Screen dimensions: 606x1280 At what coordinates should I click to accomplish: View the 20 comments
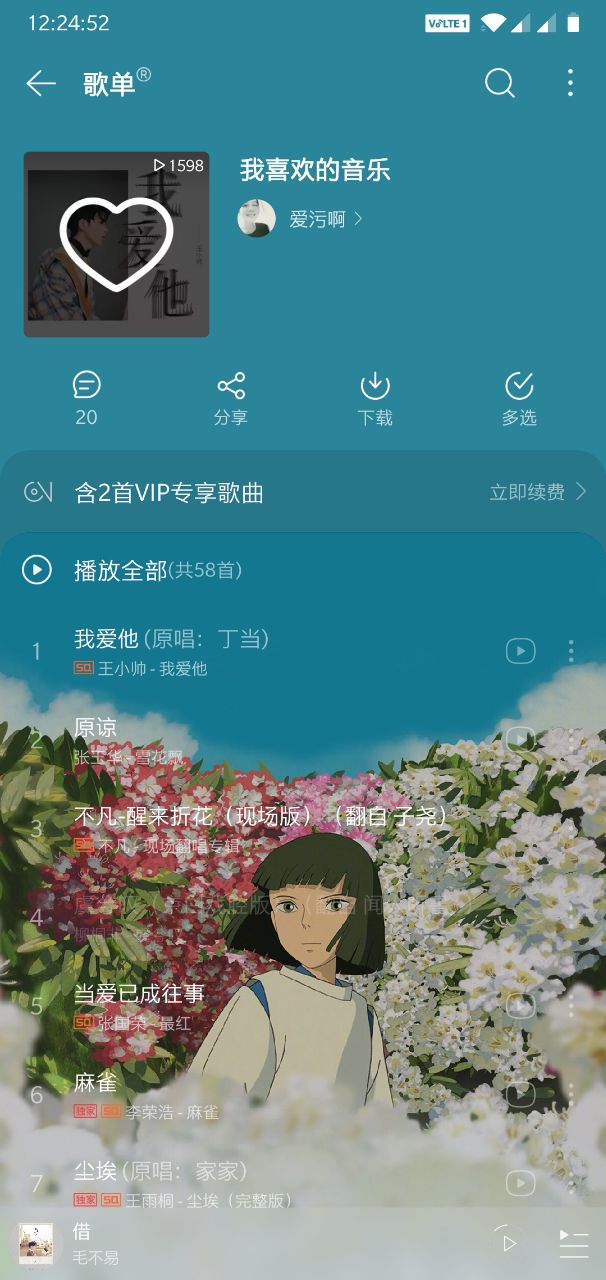click(87, 398)
